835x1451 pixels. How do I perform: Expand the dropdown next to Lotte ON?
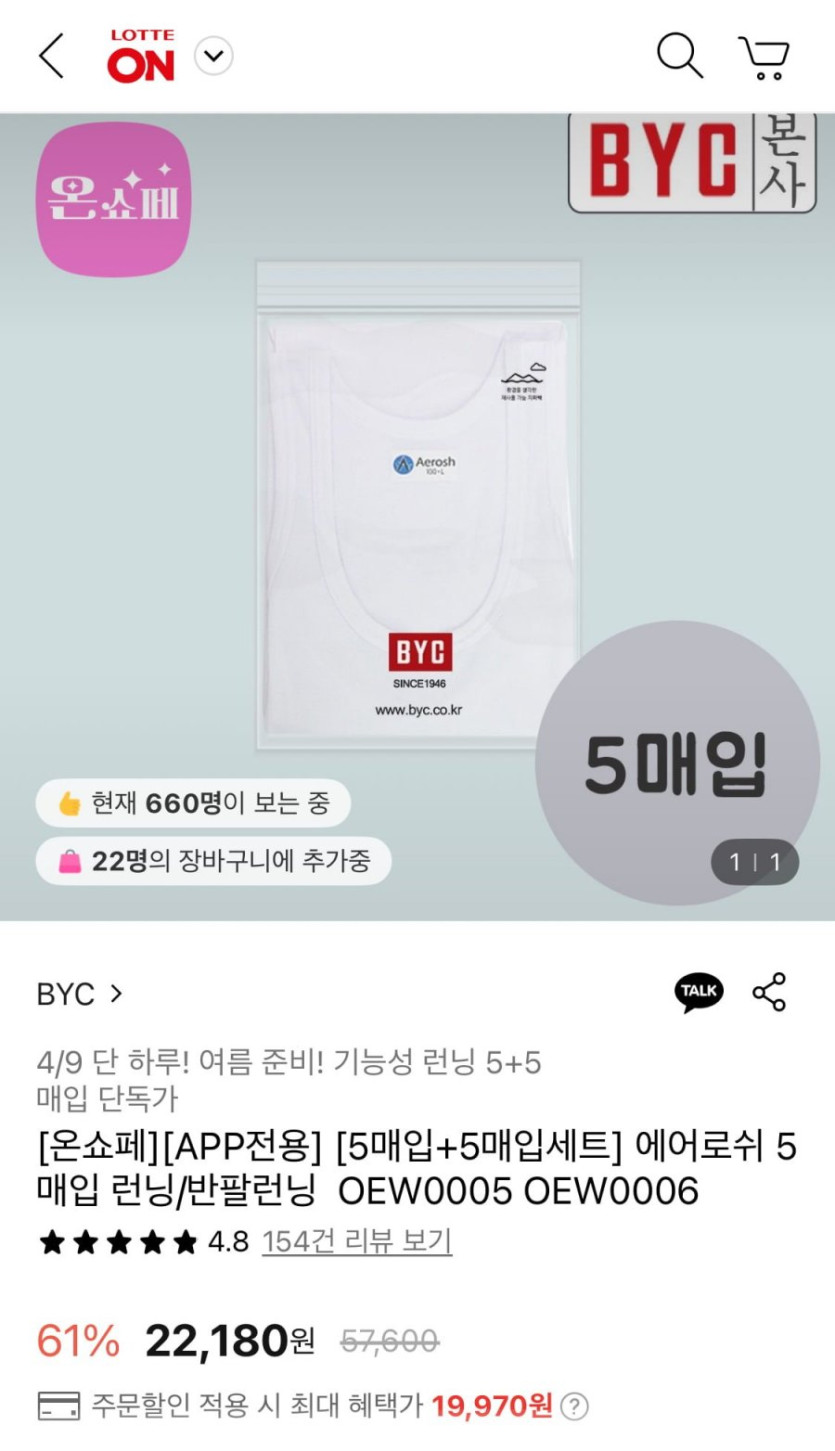click(x=213, y=56)
